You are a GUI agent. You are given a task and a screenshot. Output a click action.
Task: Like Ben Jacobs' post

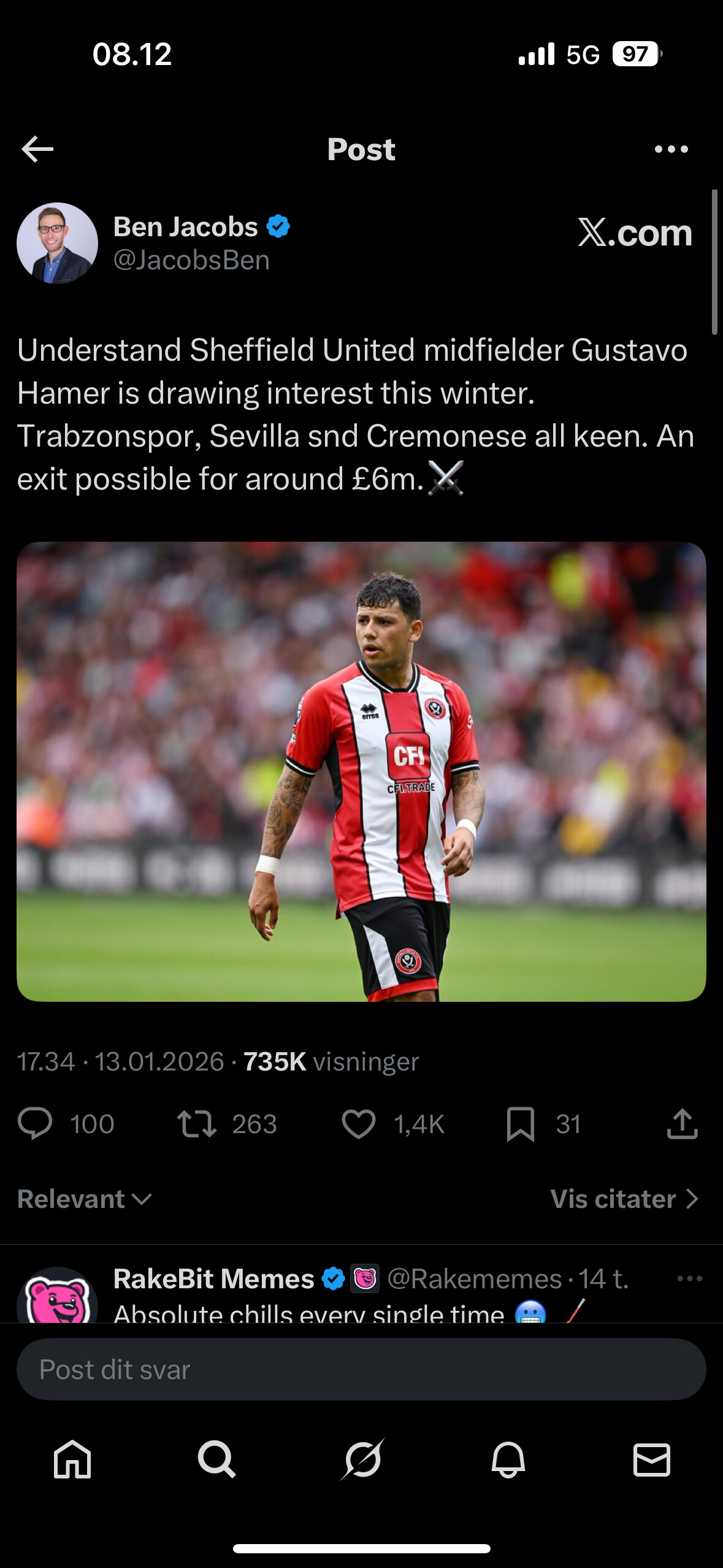pyautogui.click(x=358, y=1124)
